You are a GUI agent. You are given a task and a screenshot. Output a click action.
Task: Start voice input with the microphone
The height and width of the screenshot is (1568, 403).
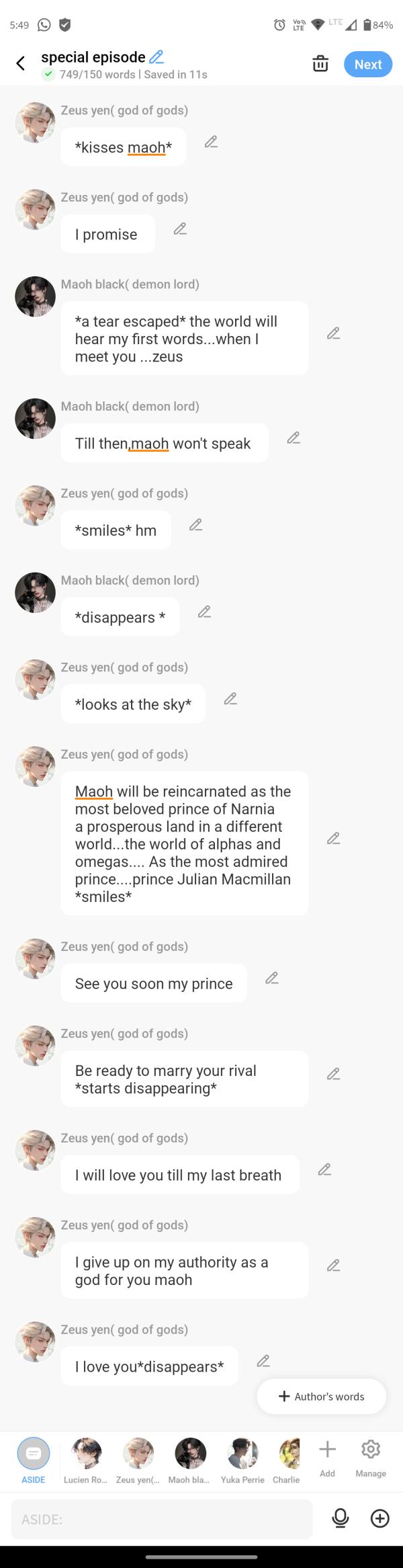pyautogui.click(x=341, y=1518)
